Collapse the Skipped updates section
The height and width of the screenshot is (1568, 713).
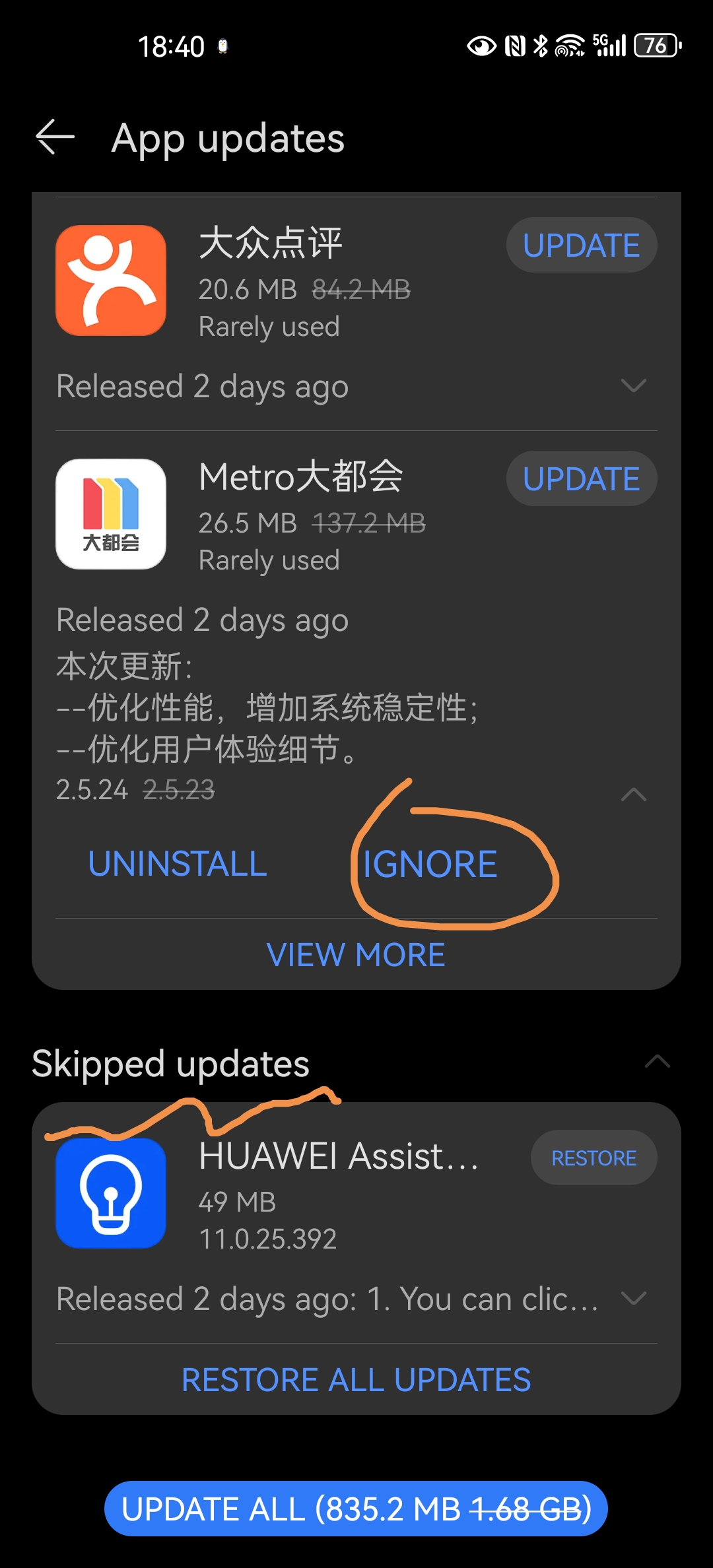point(657,1061)
